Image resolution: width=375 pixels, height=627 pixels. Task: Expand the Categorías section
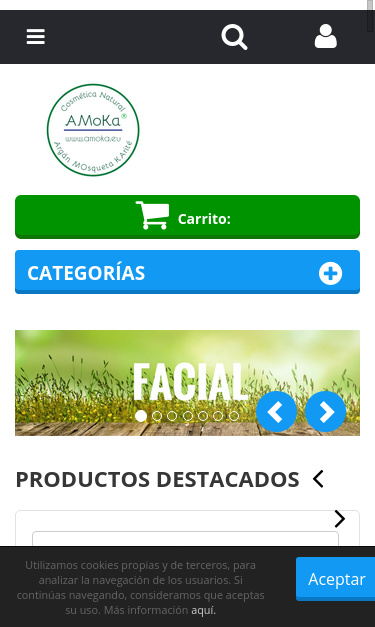point(188,272)
